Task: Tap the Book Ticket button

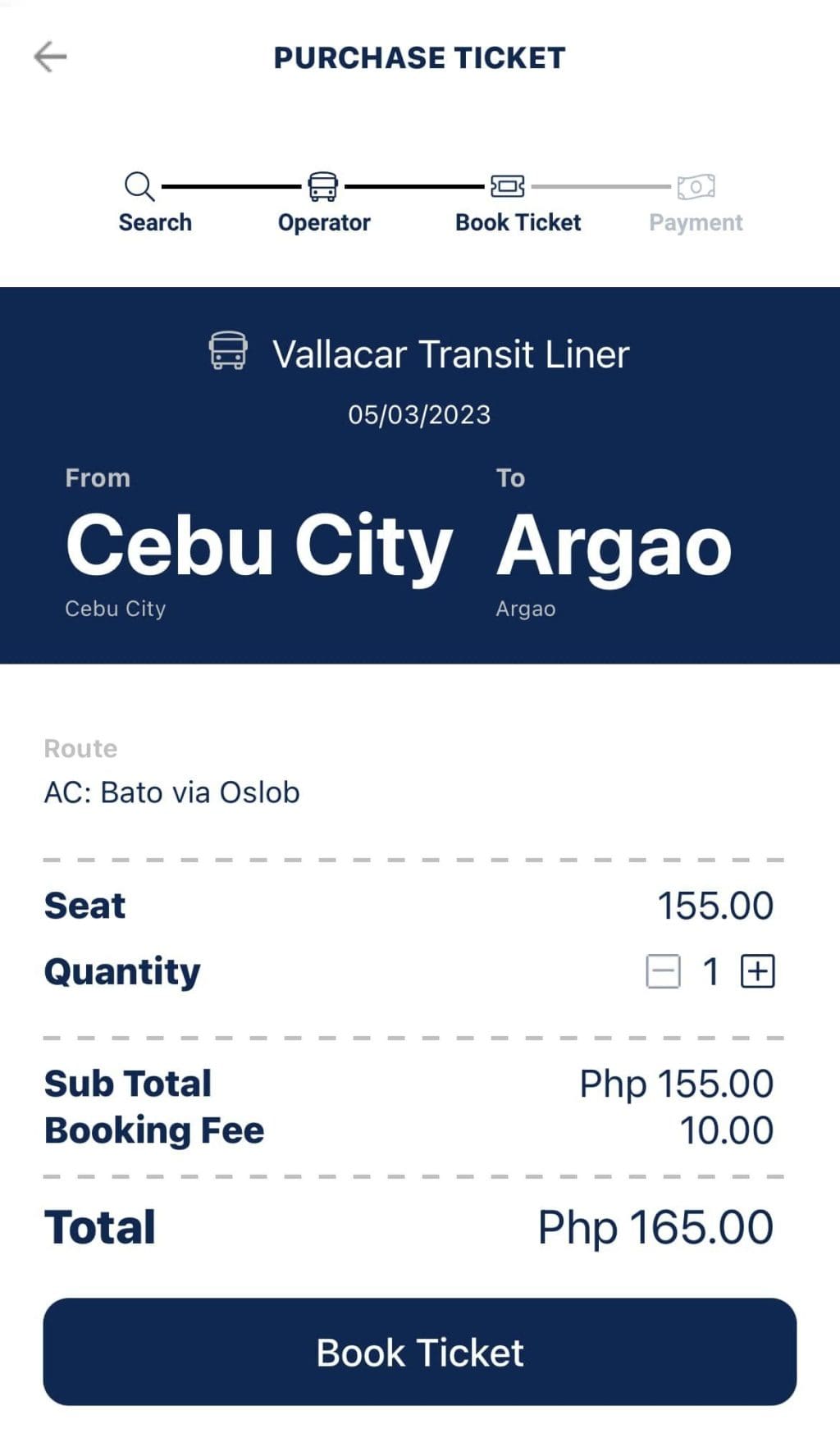Action: point(420,1352)
